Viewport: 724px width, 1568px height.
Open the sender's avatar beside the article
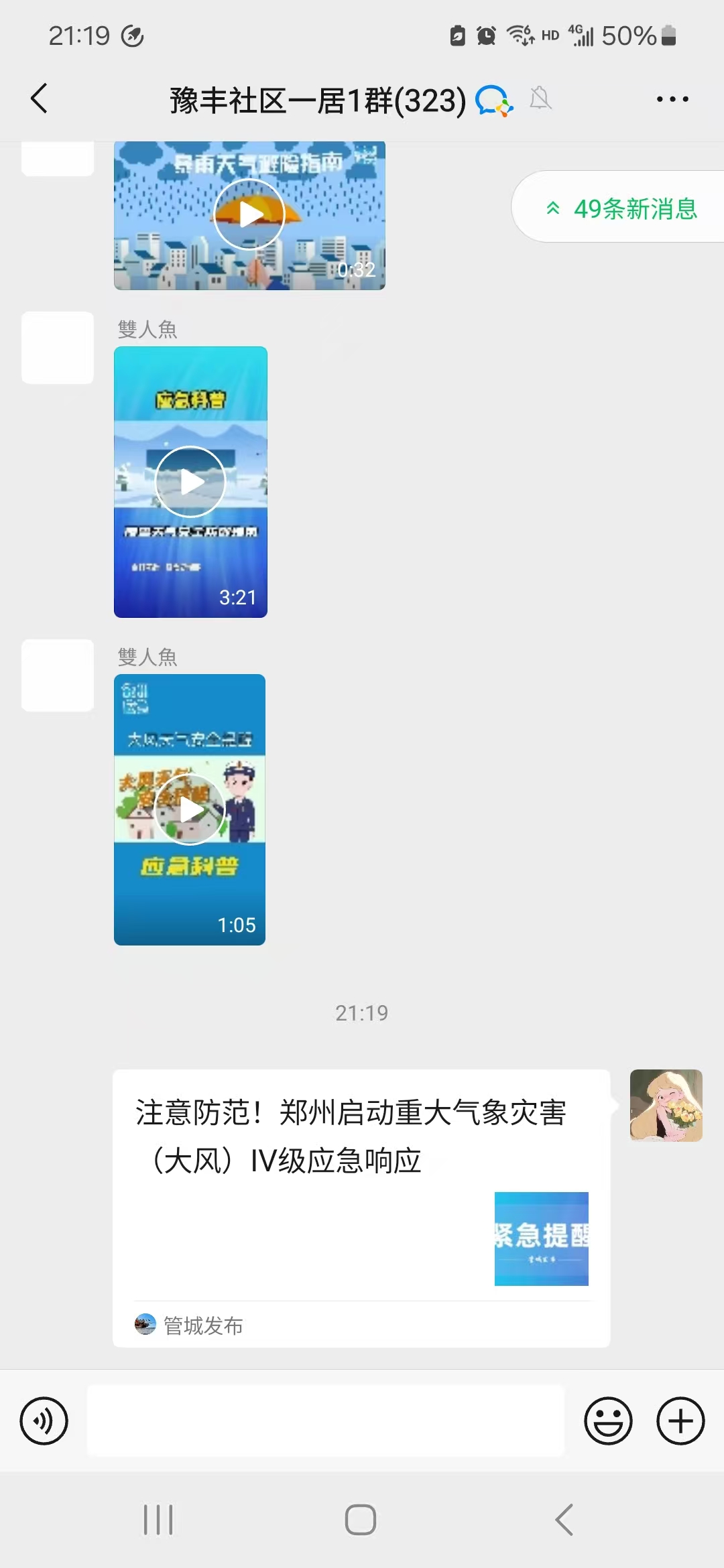(666, 1106)
